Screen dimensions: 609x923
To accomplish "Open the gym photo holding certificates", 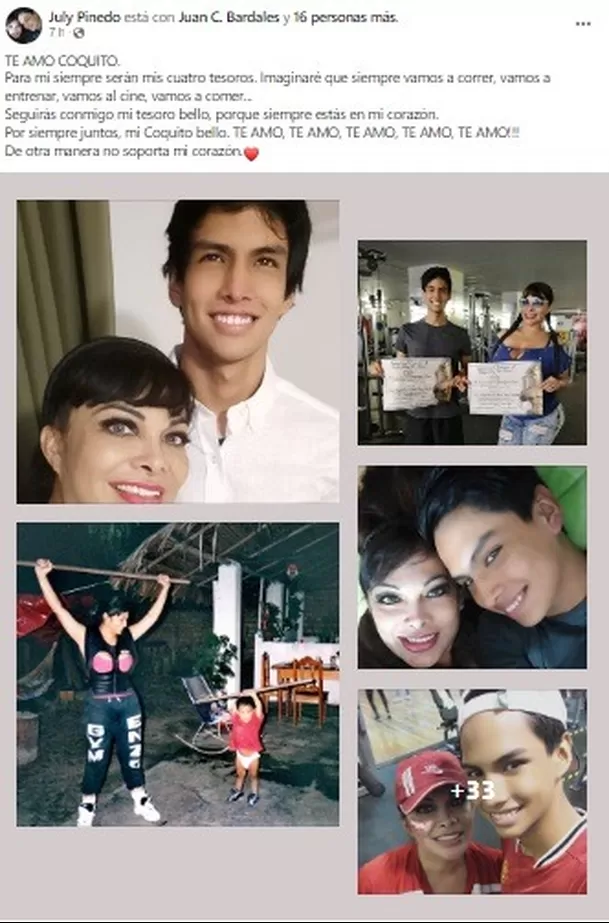I will 472,342.
